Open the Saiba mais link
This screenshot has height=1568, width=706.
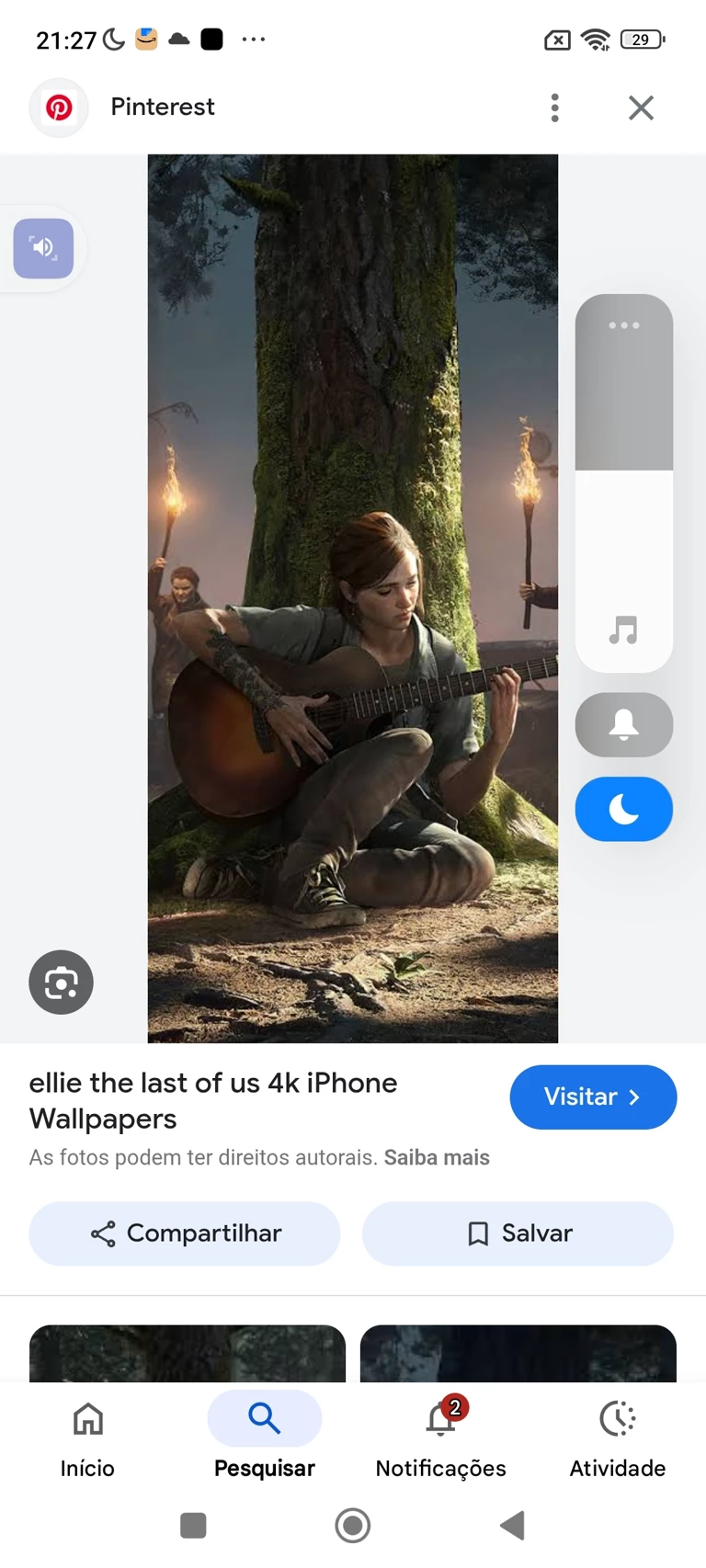pos(437,1157)
